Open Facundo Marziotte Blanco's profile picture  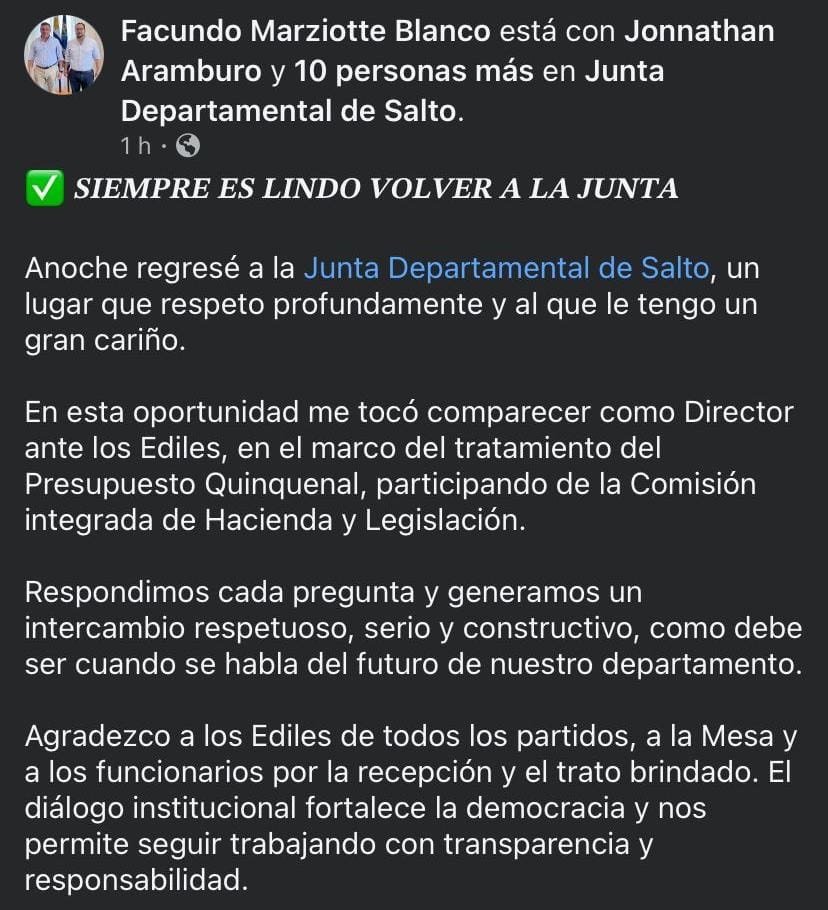point(64,55)
